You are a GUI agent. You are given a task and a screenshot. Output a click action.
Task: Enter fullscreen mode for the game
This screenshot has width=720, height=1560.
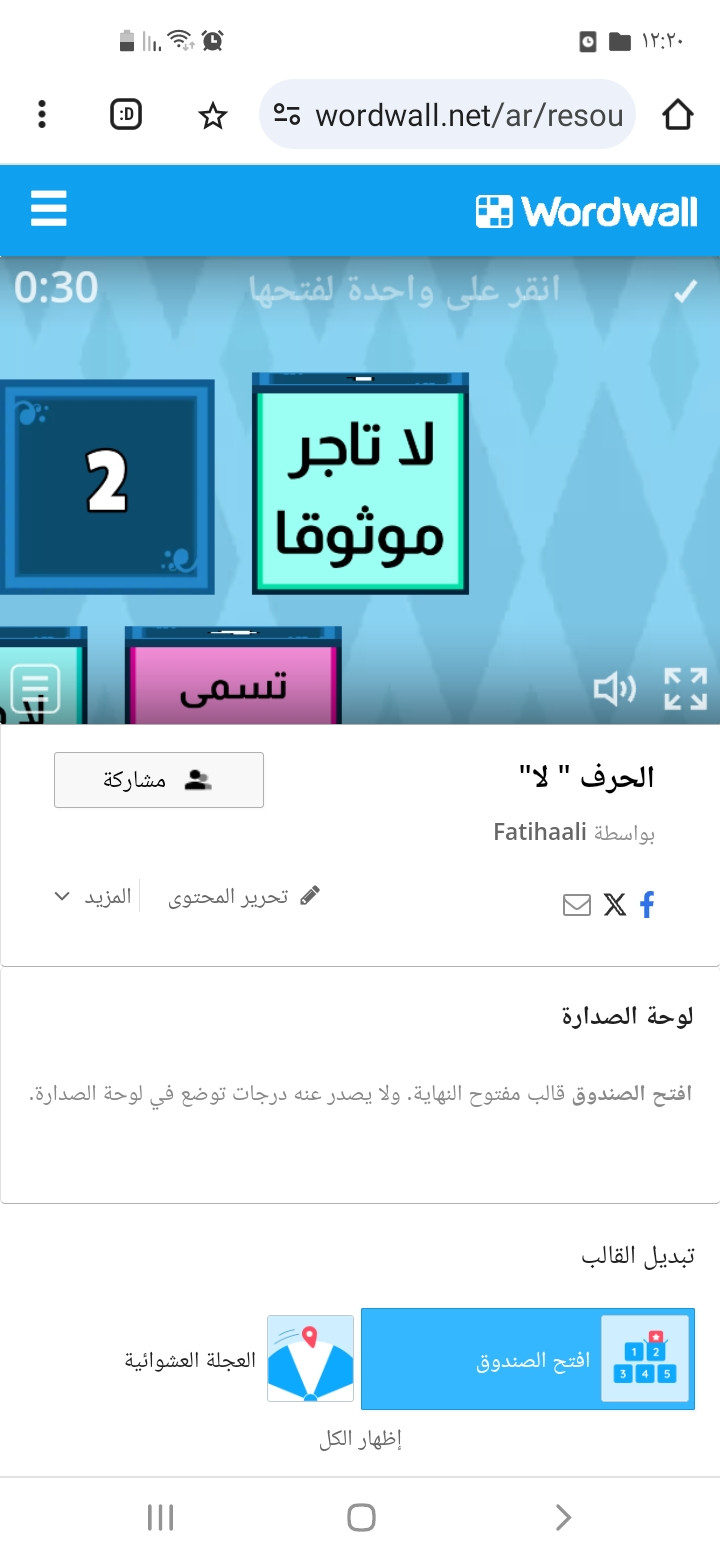coord(685,688)
